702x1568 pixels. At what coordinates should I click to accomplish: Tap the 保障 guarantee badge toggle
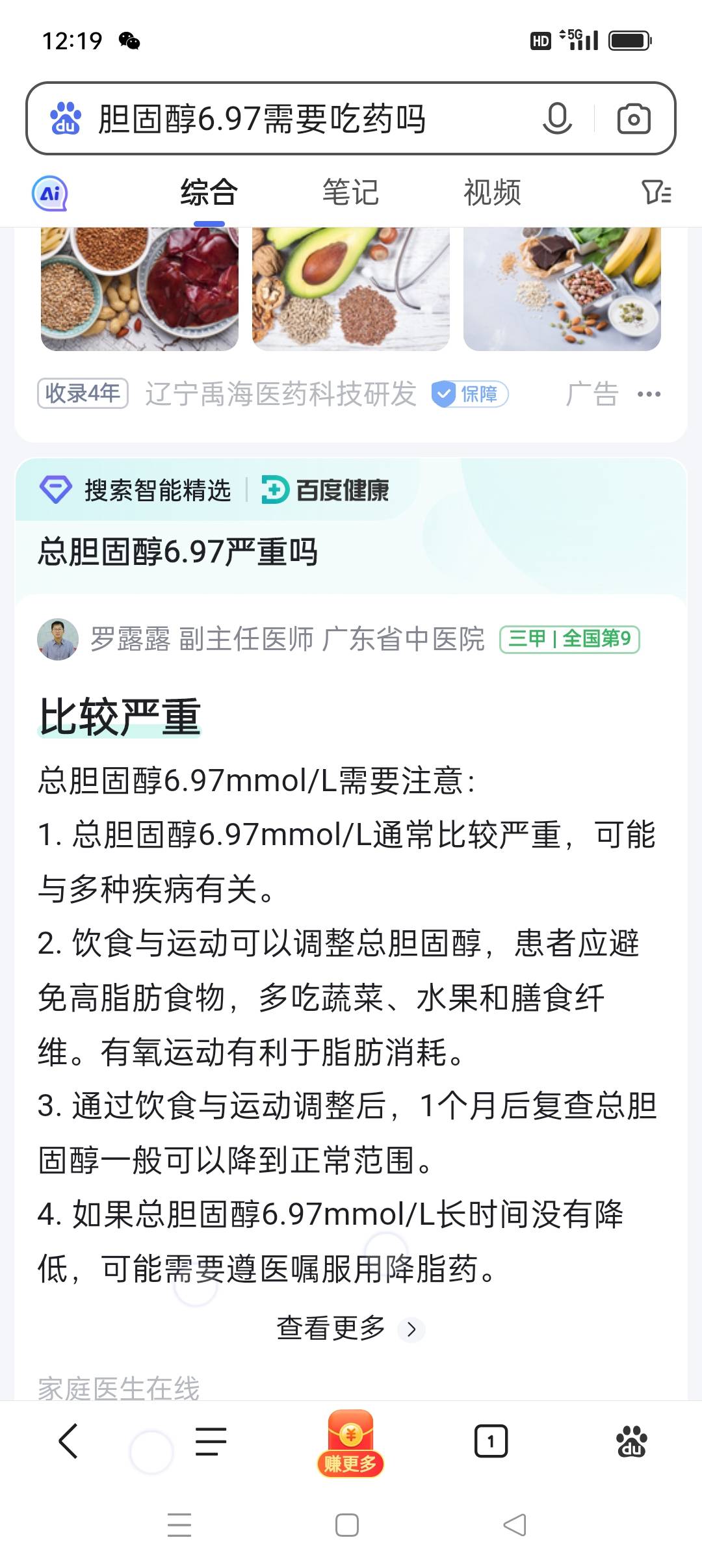pyautogui.click(x=469, y=395)
